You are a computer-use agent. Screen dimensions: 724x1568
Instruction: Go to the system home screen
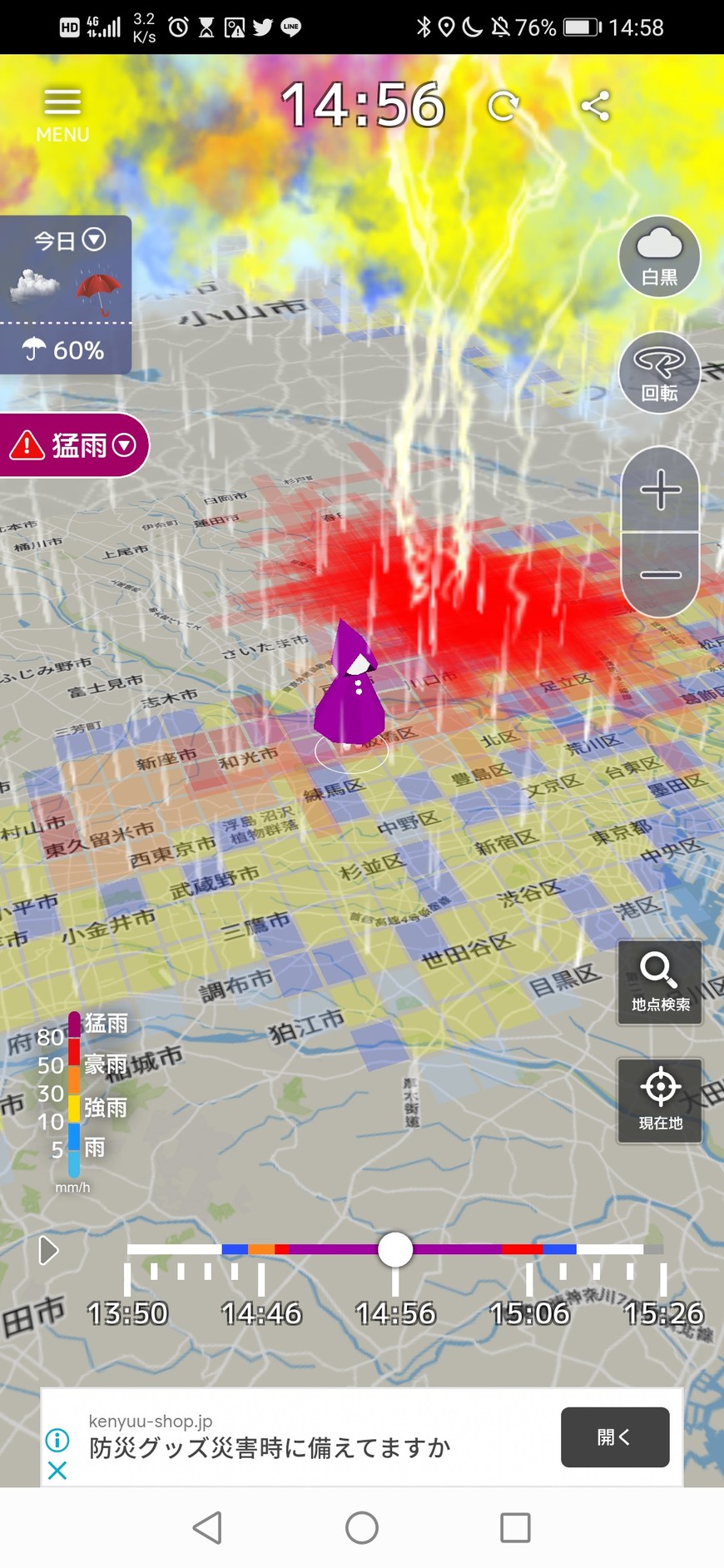coord(362,1528)
